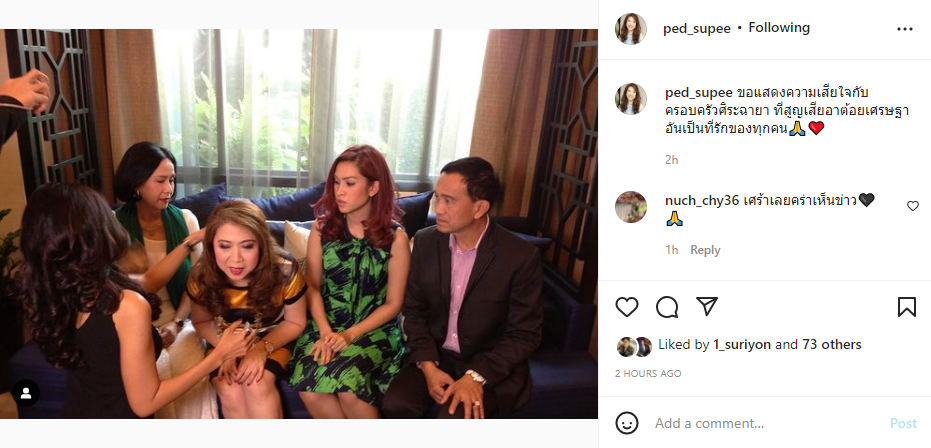Share the post via the paper plane
This screenshot has height=448, width=931.
coord(706,307)
